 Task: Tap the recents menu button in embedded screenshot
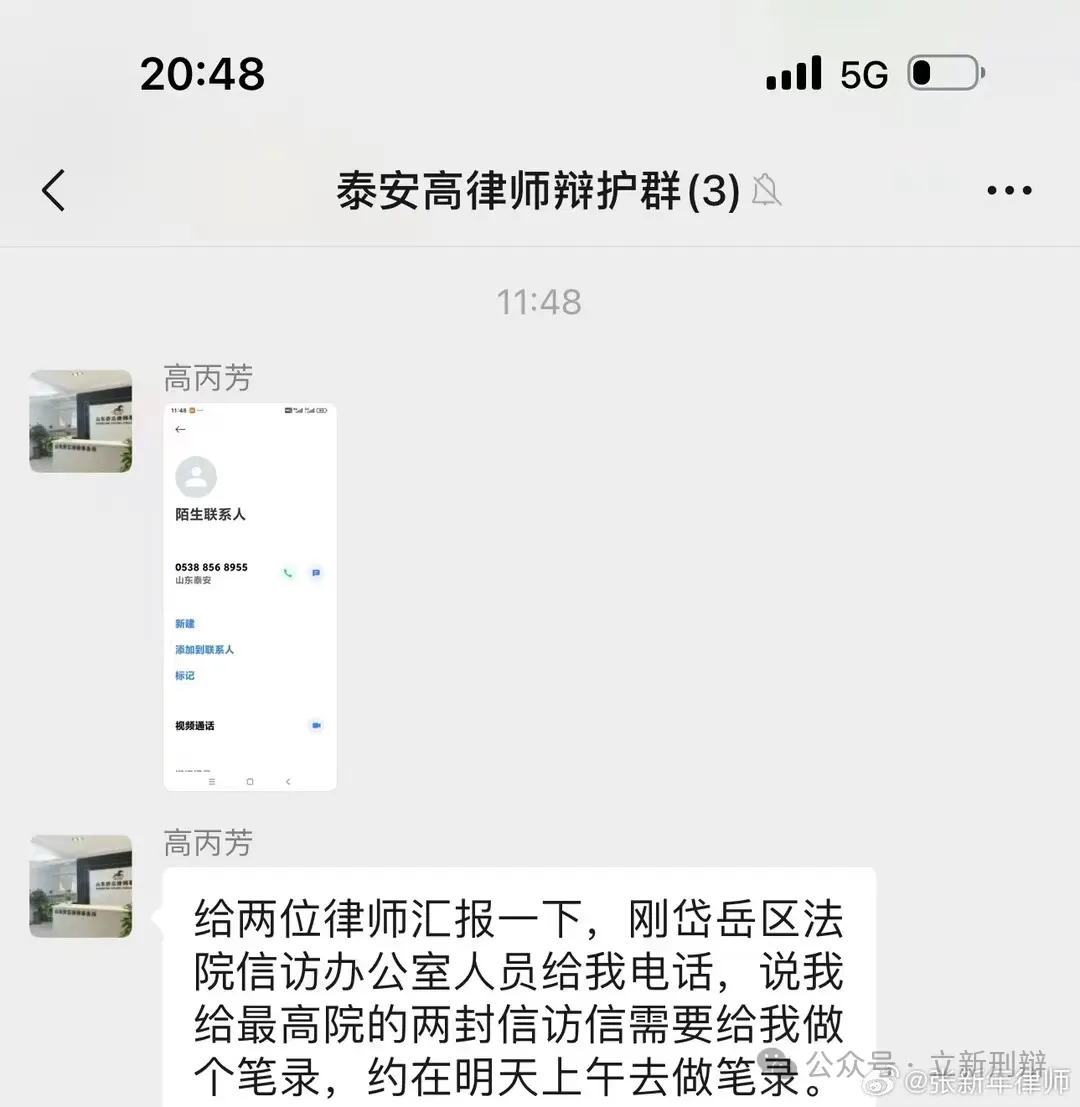pos(212,781)
